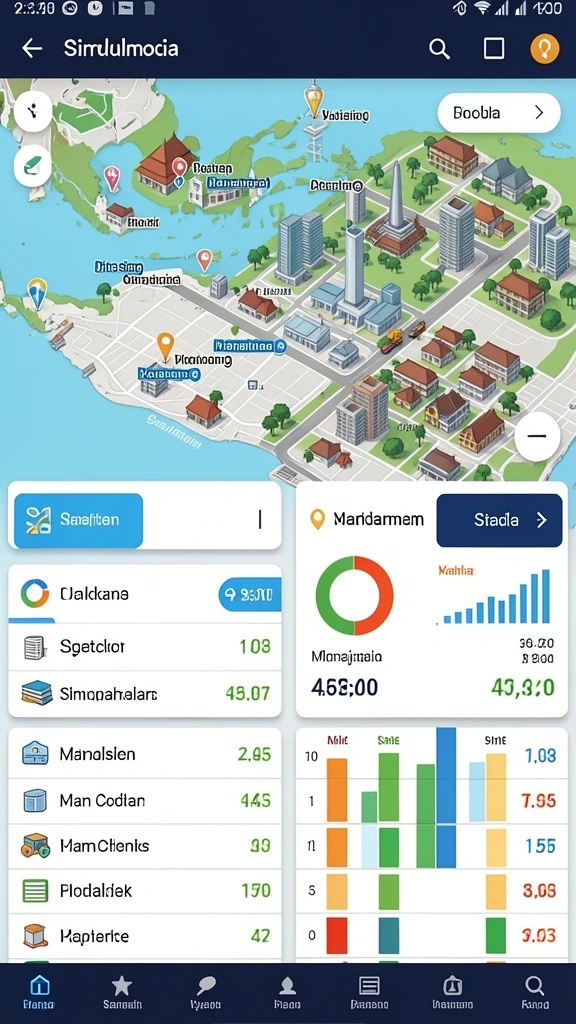The width and height of the screenshot is (576, 1024).
Task: Open the Manalslen row
Action: 145,754
